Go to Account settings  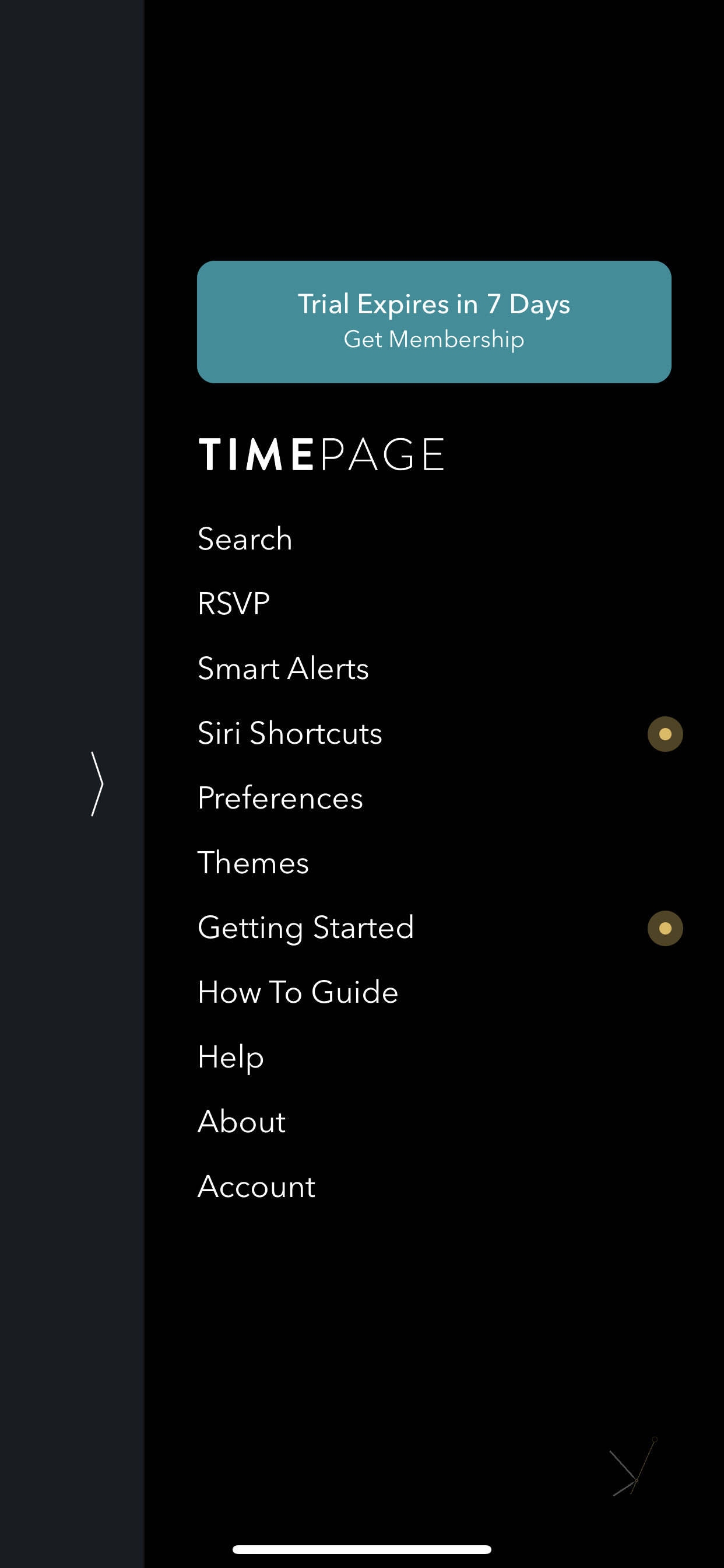tap(256, 1186)
